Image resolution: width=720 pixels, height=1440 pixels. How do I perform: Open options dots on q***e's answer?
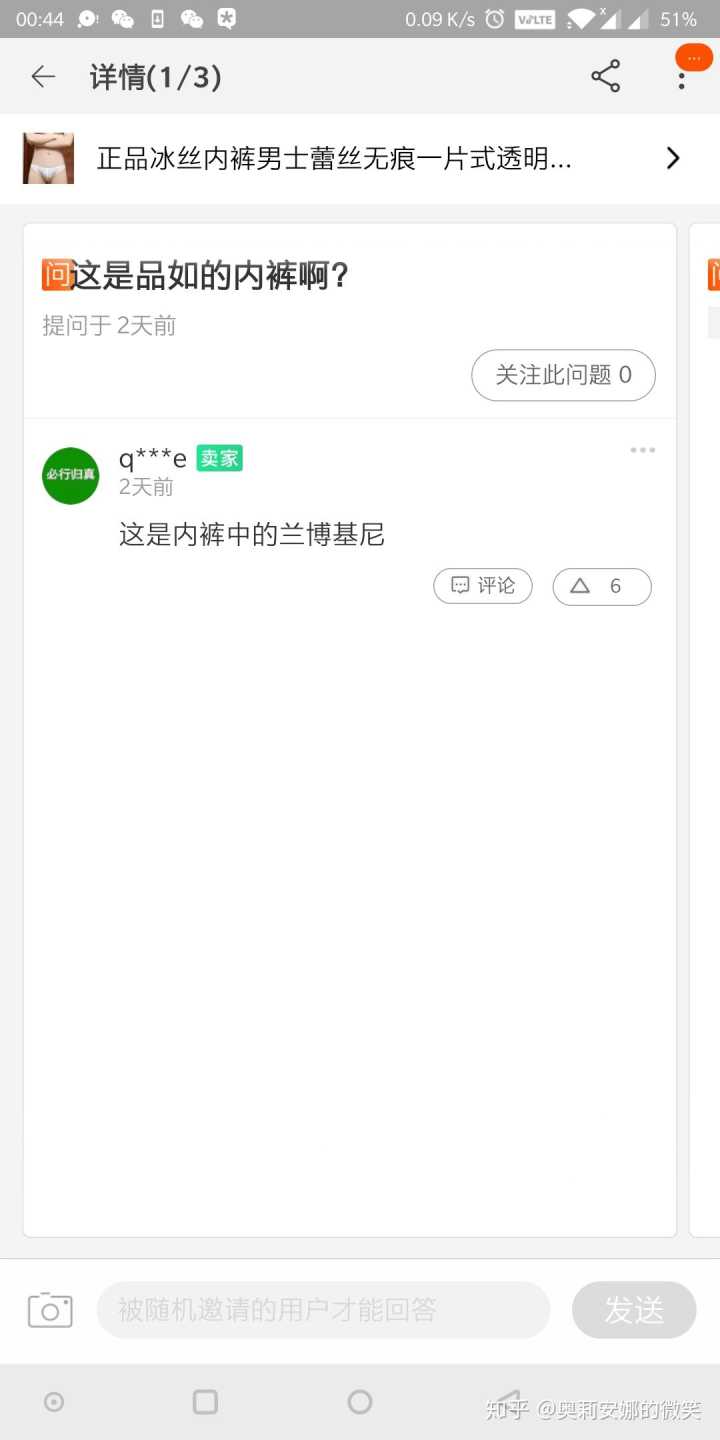pos(642,450)
